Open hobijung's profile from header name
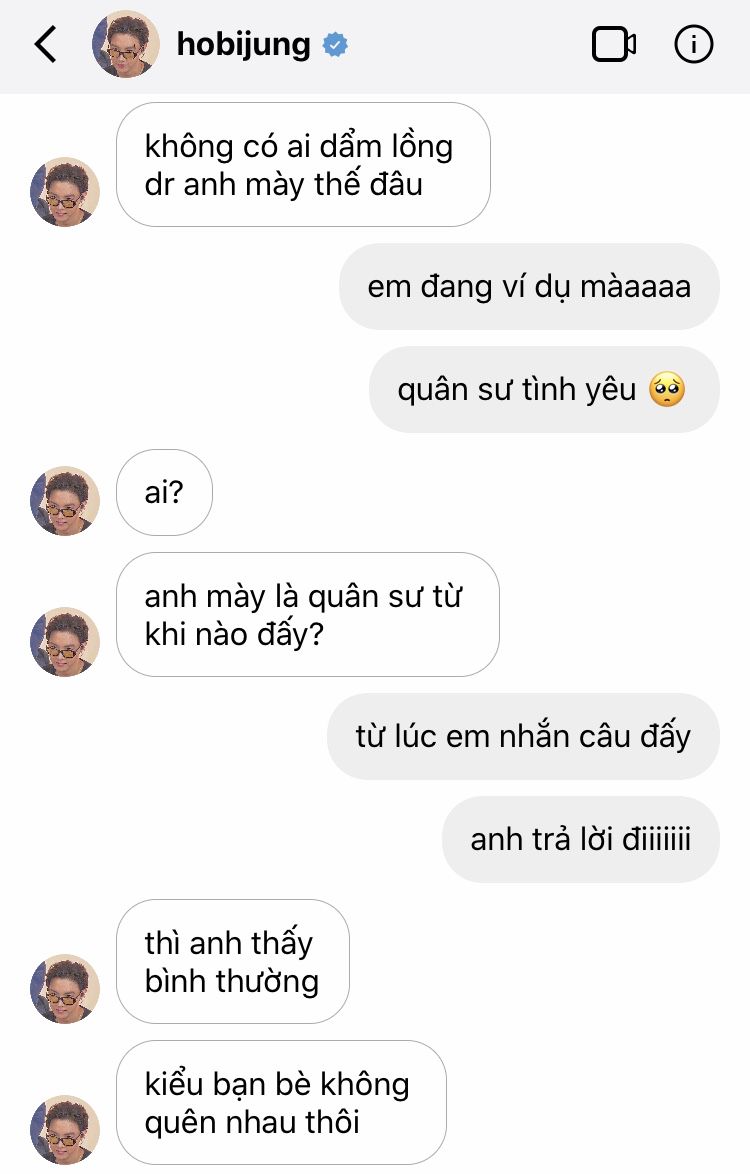This screenshot has height=1174, width=750. pos(243,45)
